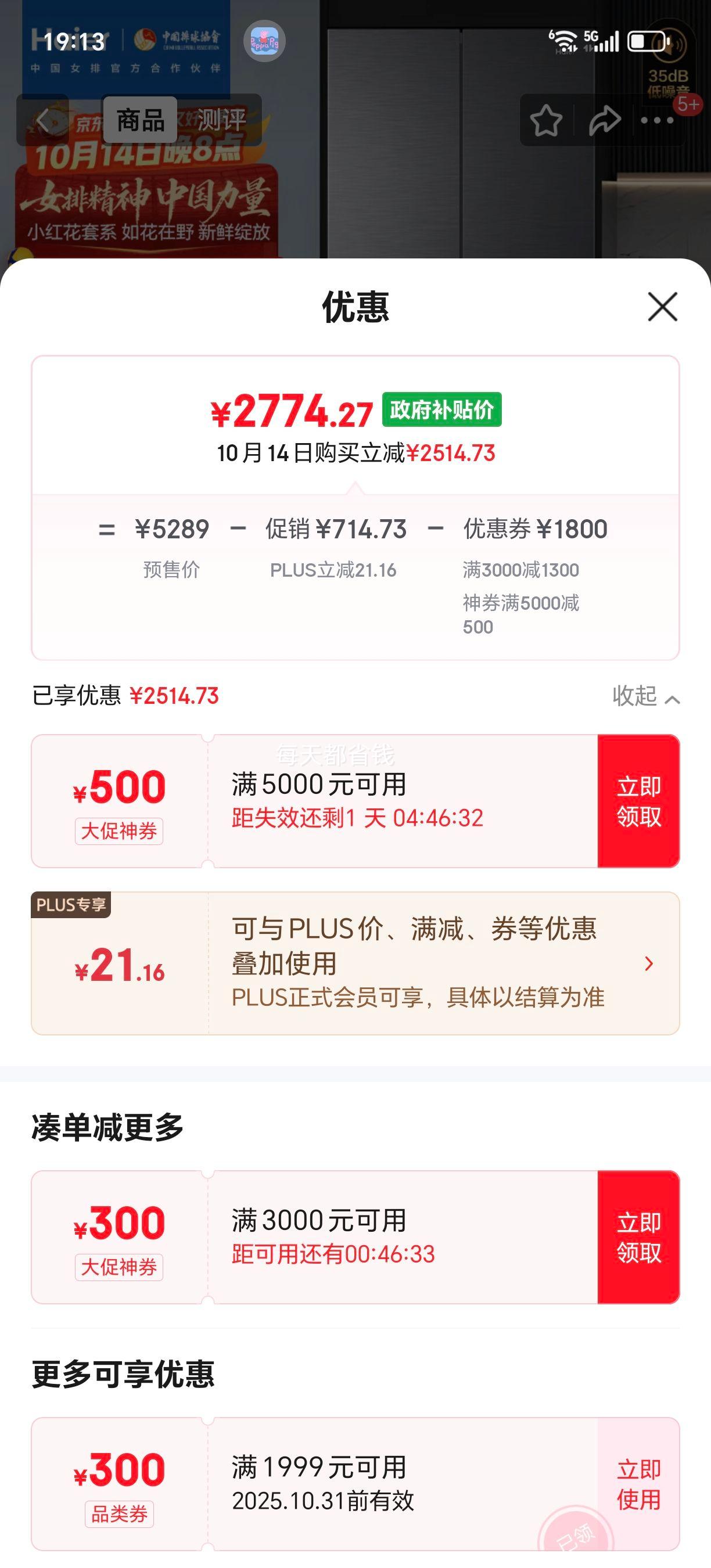Open the more options menu
Viewport: 711px width, 1568px height.
(658, 121)
